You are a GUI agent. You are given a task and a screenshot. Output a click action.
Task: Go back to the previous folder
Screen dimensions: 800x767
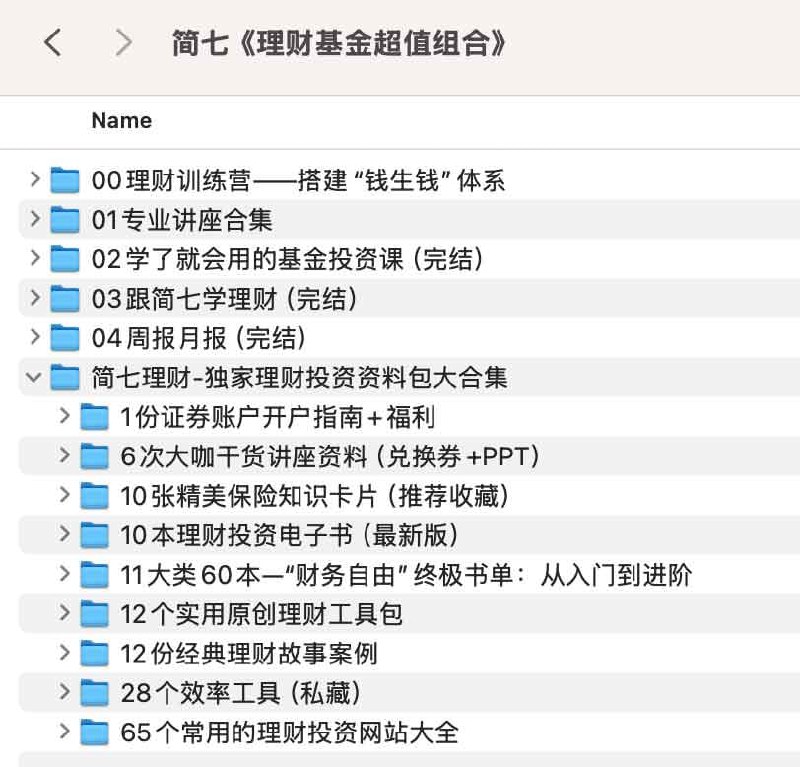[53, 42]
